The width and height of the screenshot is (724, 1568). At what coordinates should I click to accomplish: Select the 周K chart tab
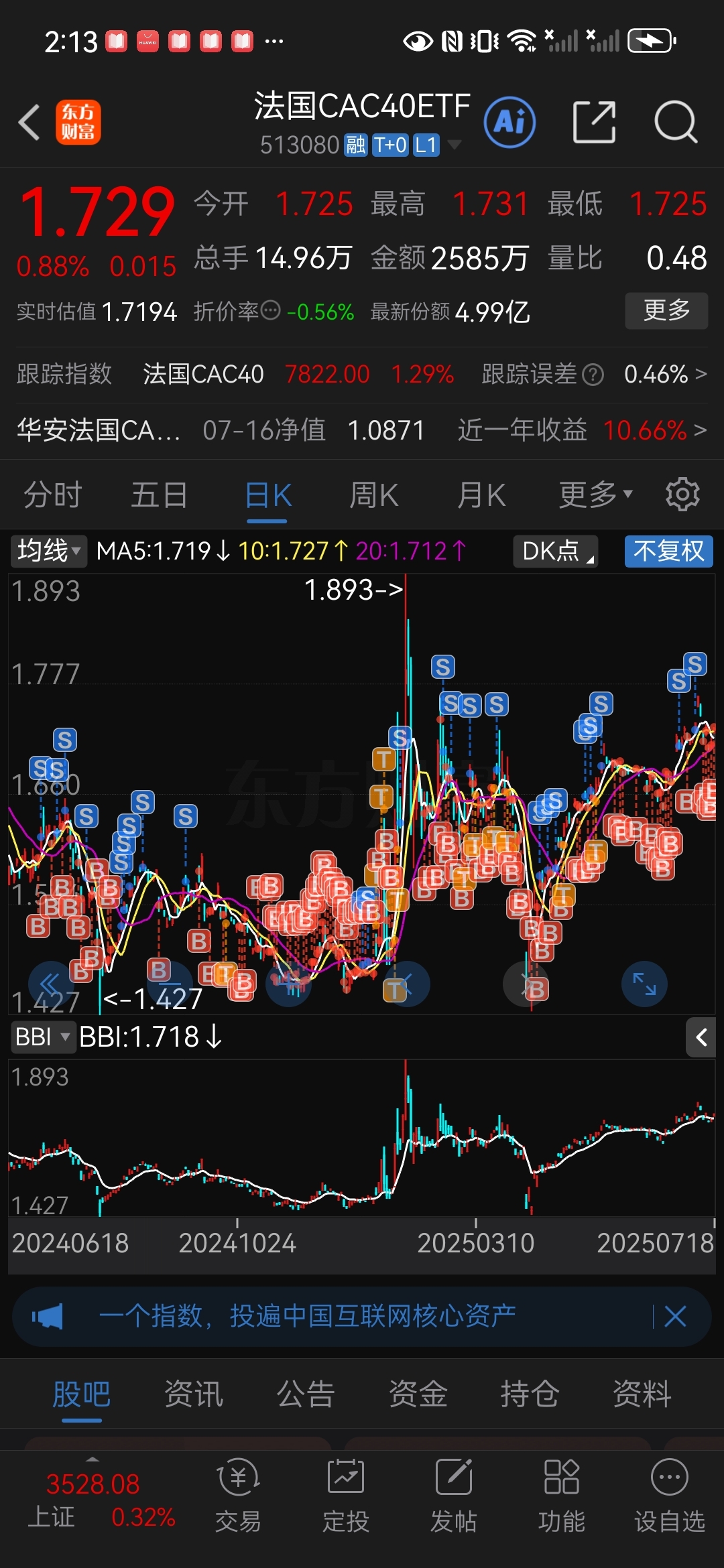point(373,496)
